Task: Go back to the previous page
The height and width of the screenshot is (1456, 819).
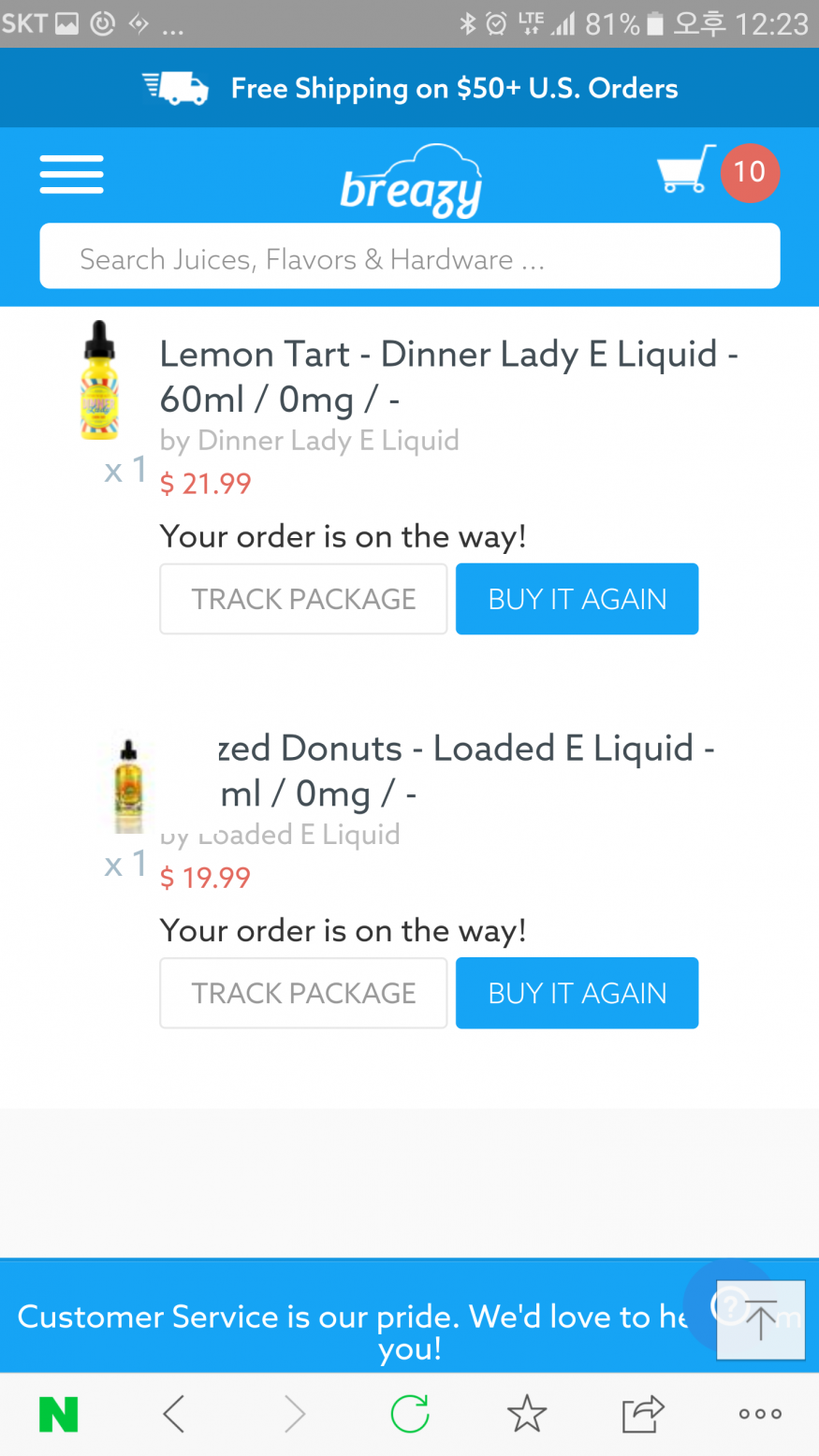Action: tap(174, 1414)
